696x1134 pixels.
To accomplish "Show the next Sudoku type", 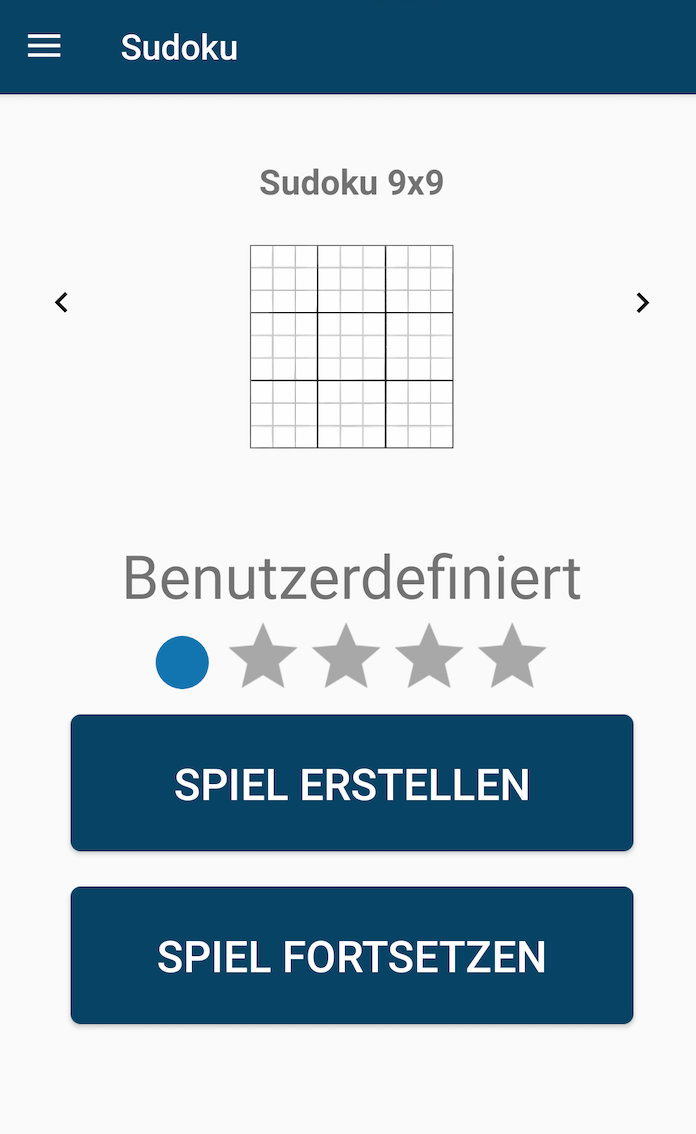I will click(x=642, y=302).
